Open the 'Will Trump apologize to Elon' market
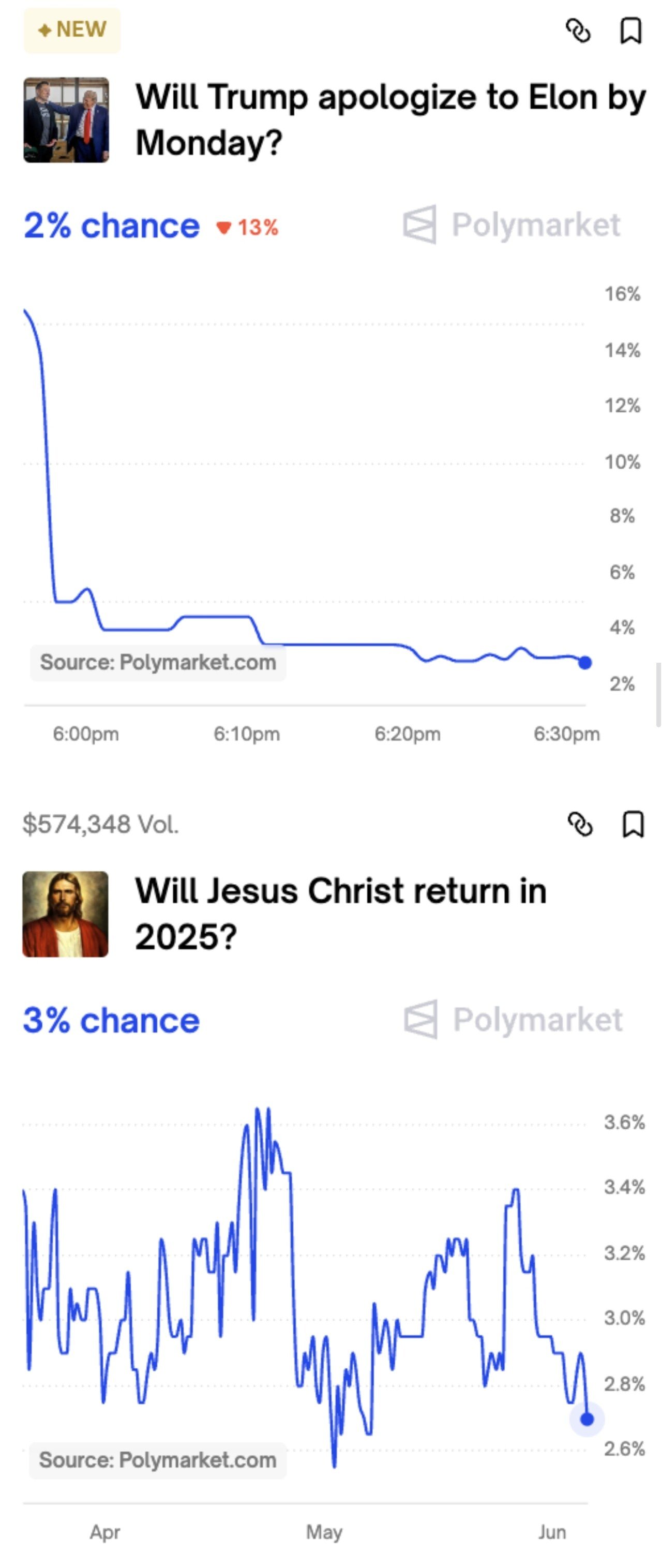 click(389, 120)
